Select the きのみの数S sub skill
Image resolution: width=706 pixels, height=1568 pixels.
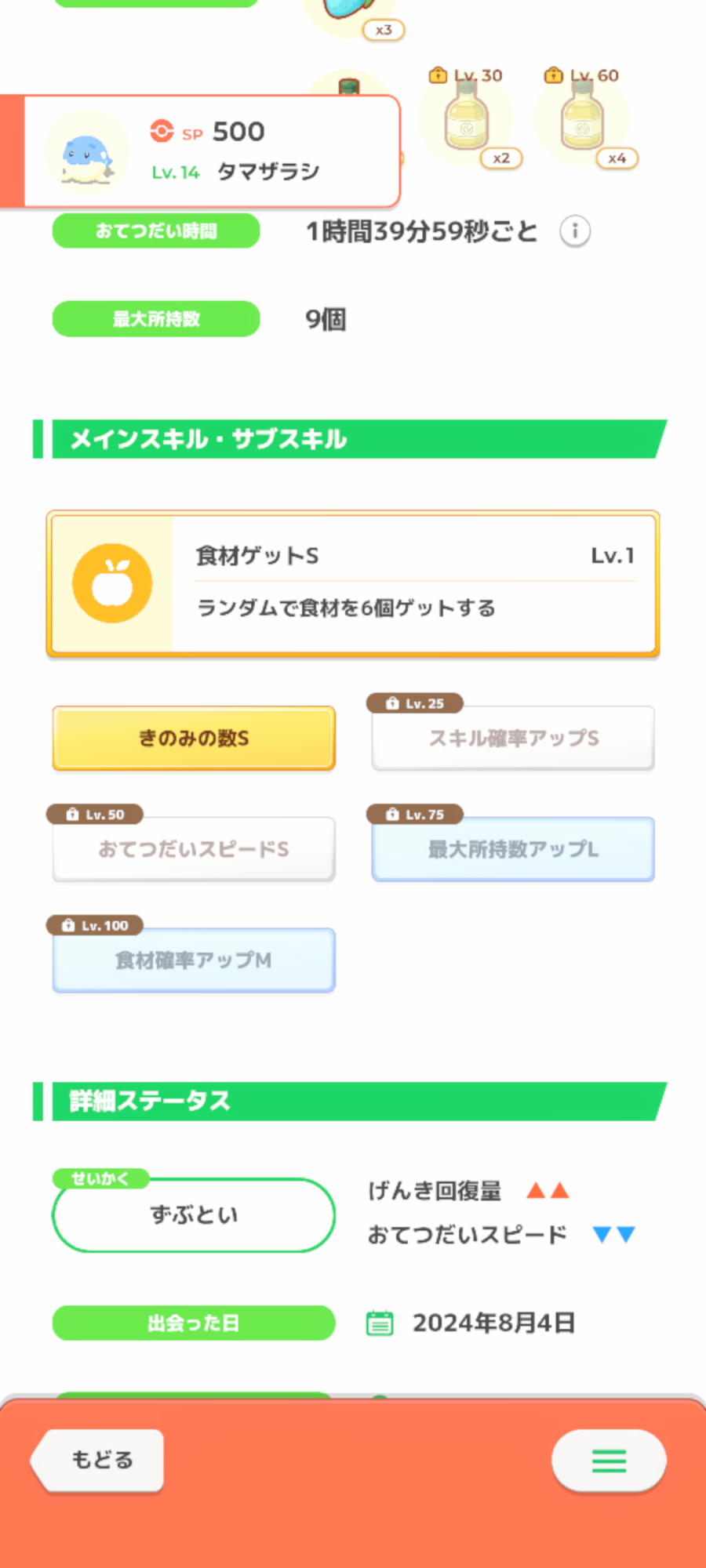tap(194, 738)
